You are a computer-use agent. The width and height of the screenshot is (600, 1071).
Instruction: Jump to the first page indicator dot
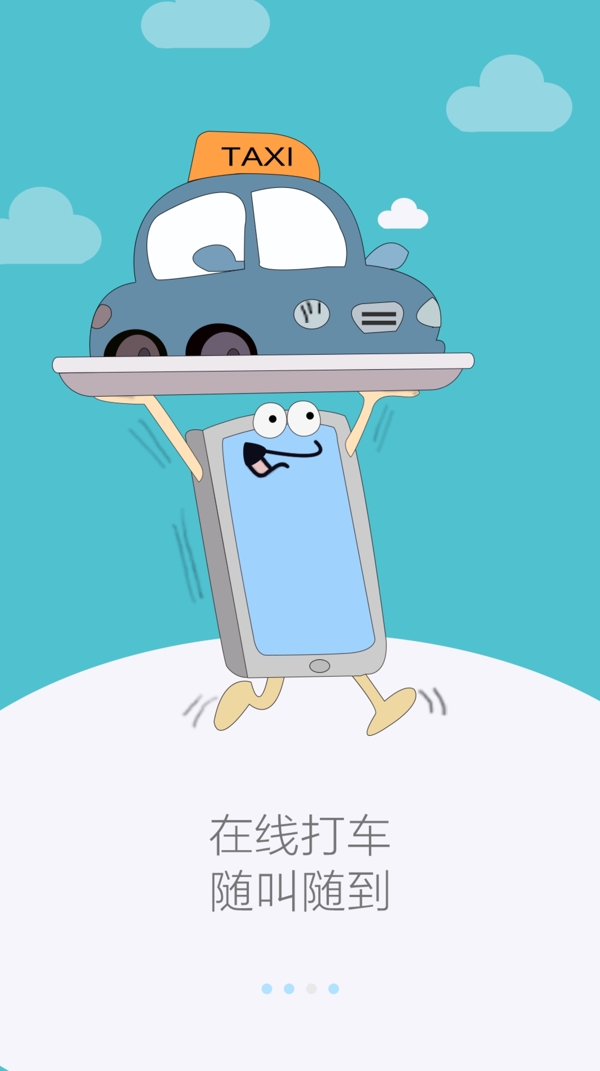point(267,989)
